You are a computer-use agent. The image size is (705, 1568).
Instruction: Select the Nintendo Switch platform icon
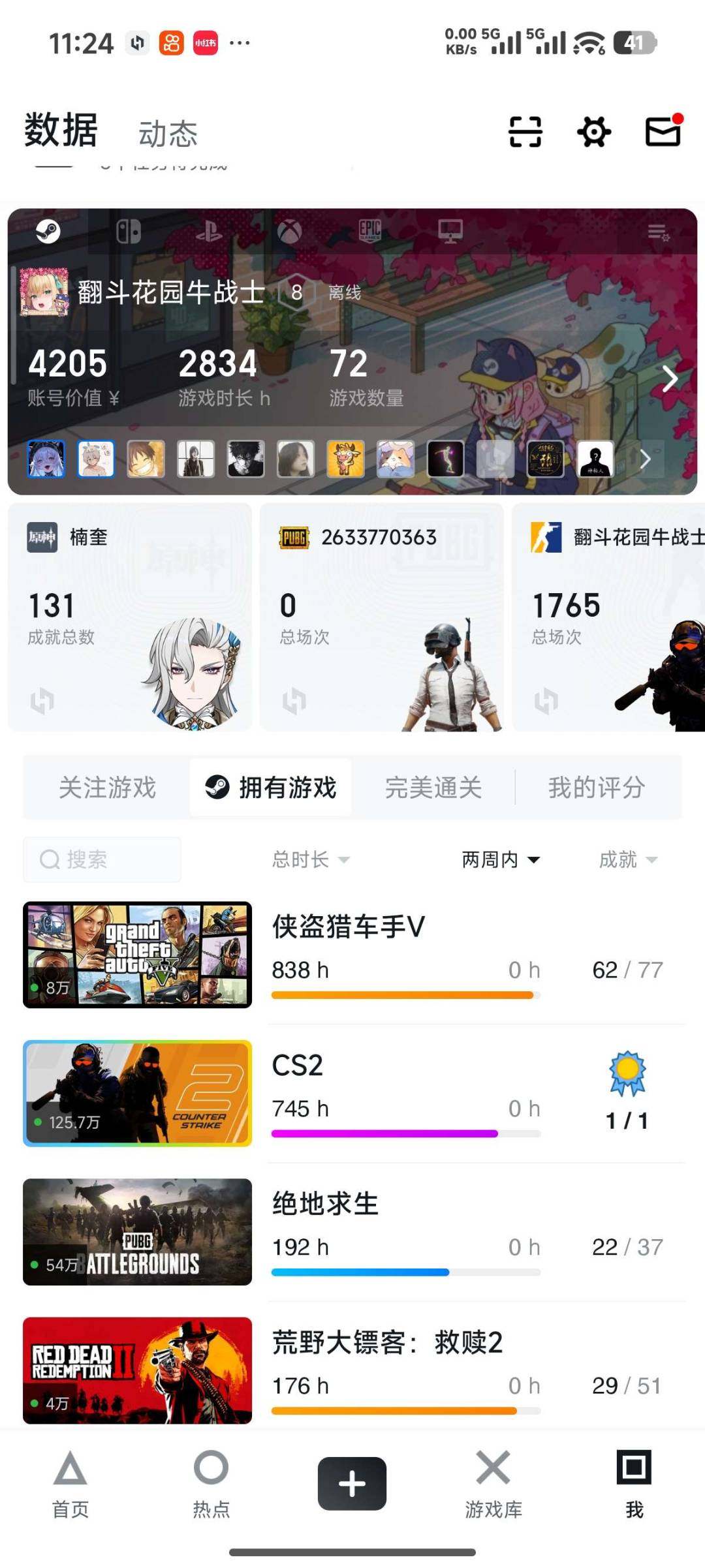point(128,232)
